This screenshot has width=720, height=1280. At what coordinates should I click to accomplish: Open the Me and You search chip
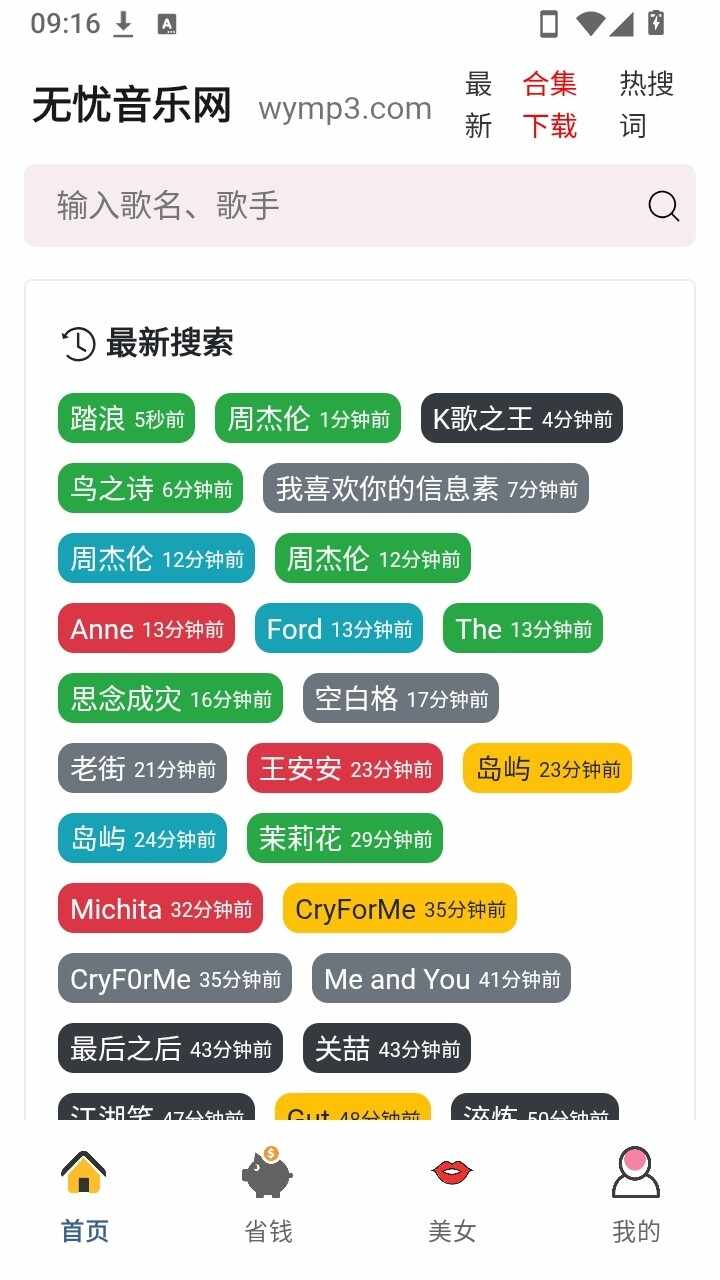441,978
